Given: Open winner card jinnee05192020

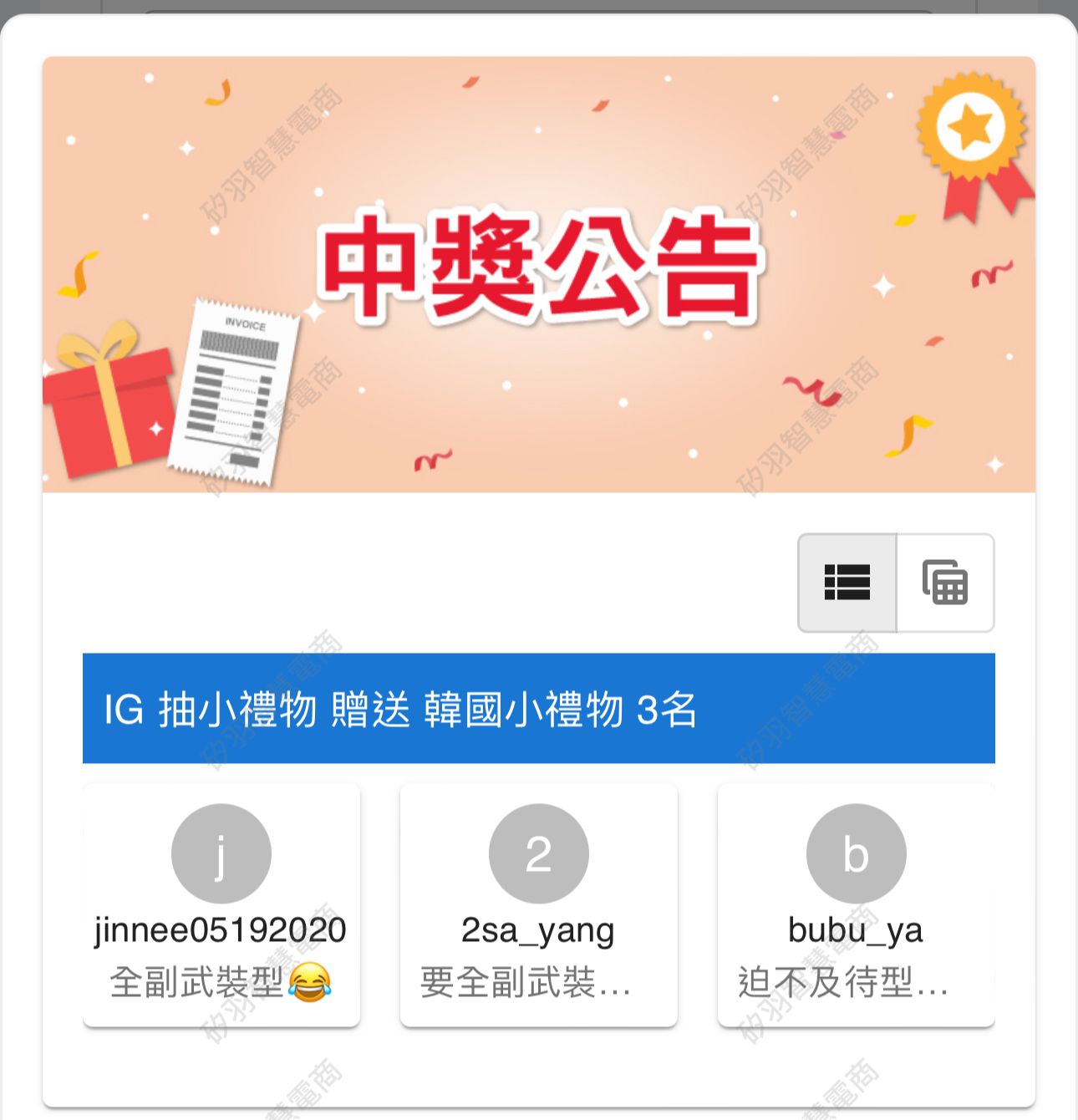Looking at the screenshot, I should click(221, 904).
